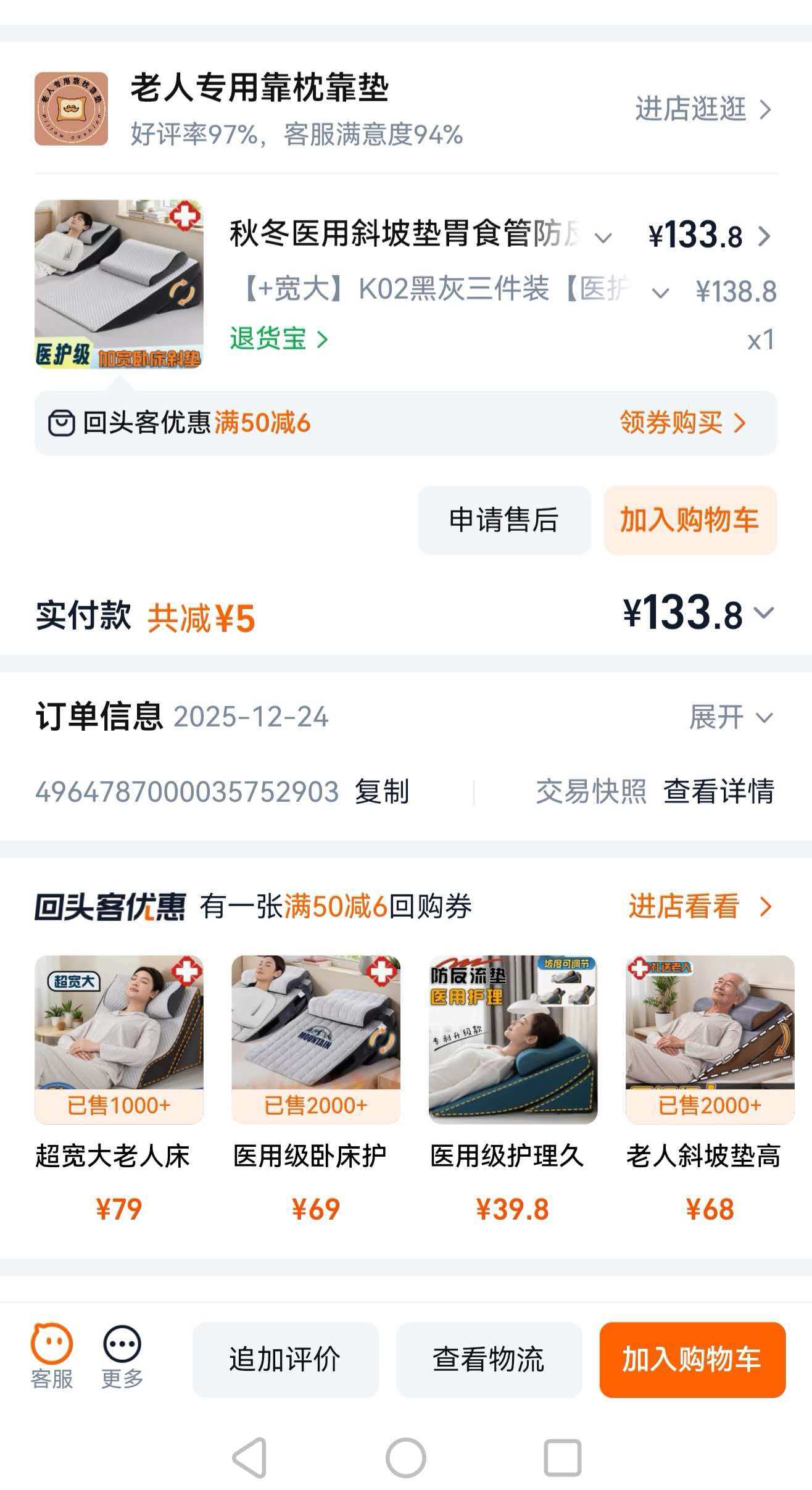812x1490 pixels.
Task: Tap 申请售后 for after-sales service
Action: click(x=504, y=520)
